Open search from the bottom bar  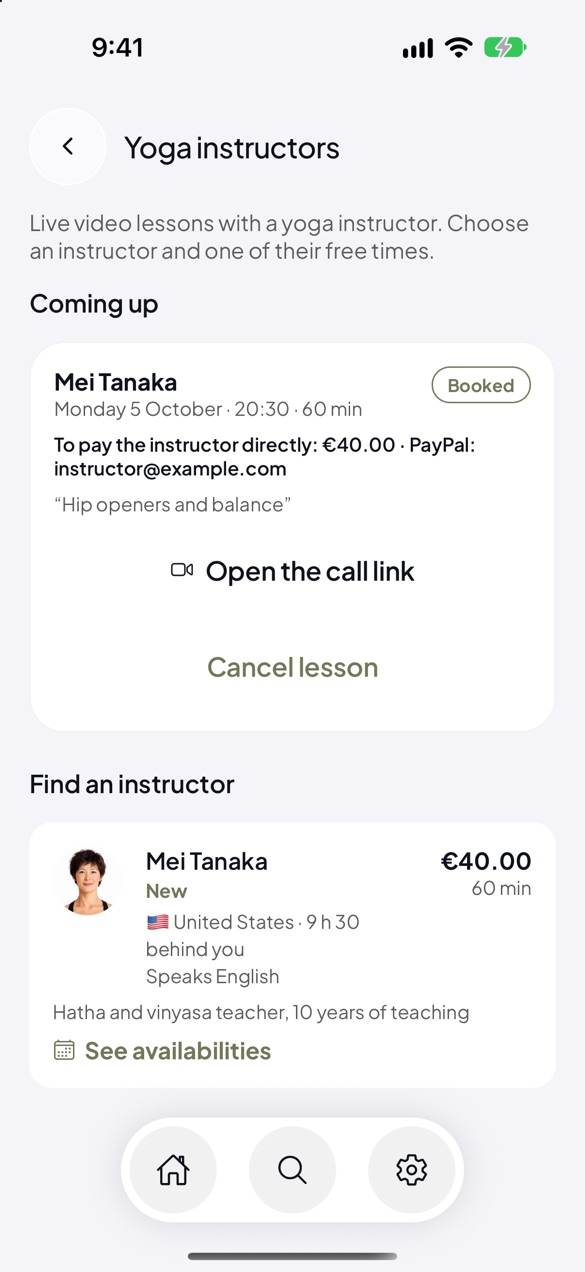pos(292,1170)
